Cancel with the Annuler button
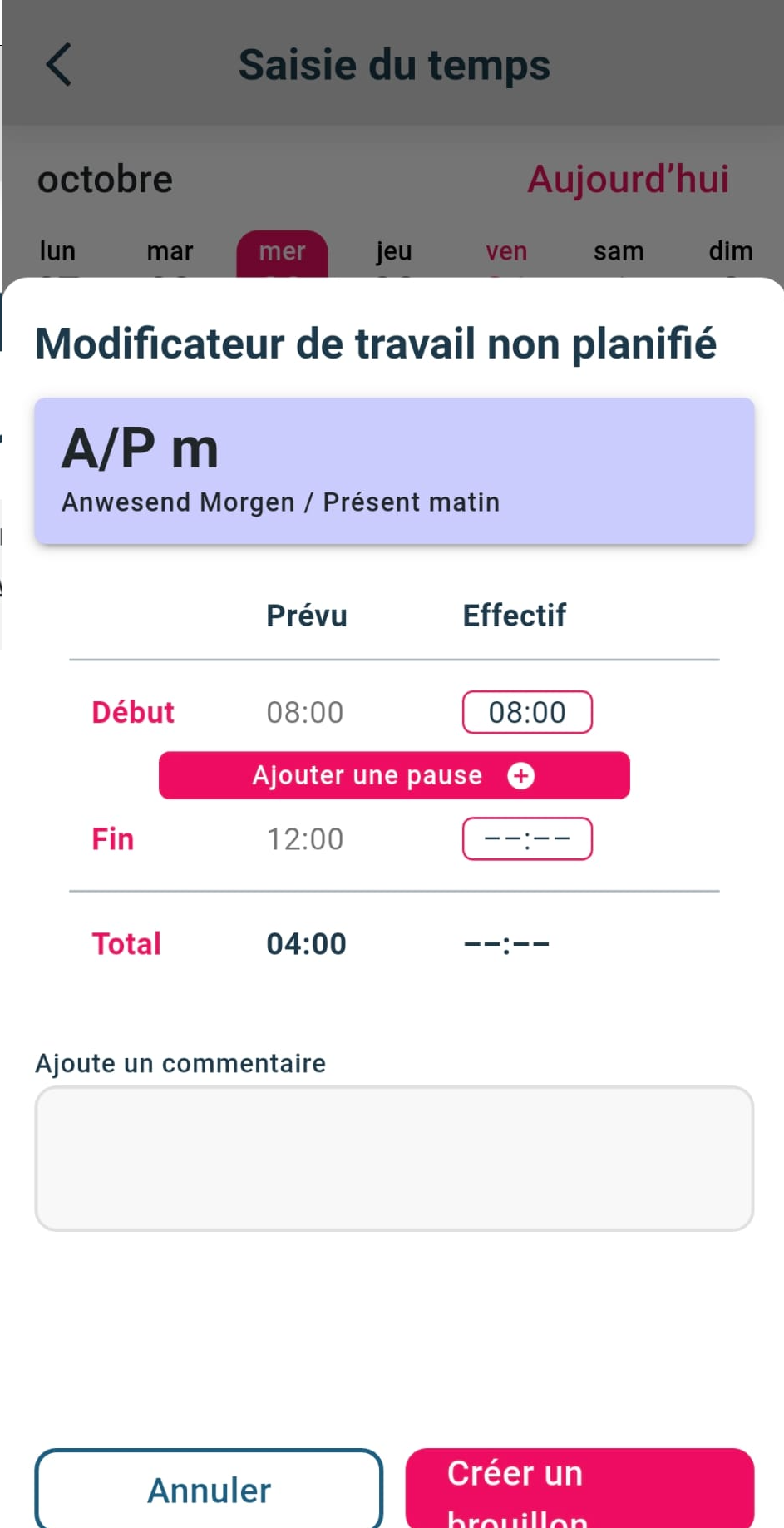Screen dimensions: 784x1528 click(209, 1490)
